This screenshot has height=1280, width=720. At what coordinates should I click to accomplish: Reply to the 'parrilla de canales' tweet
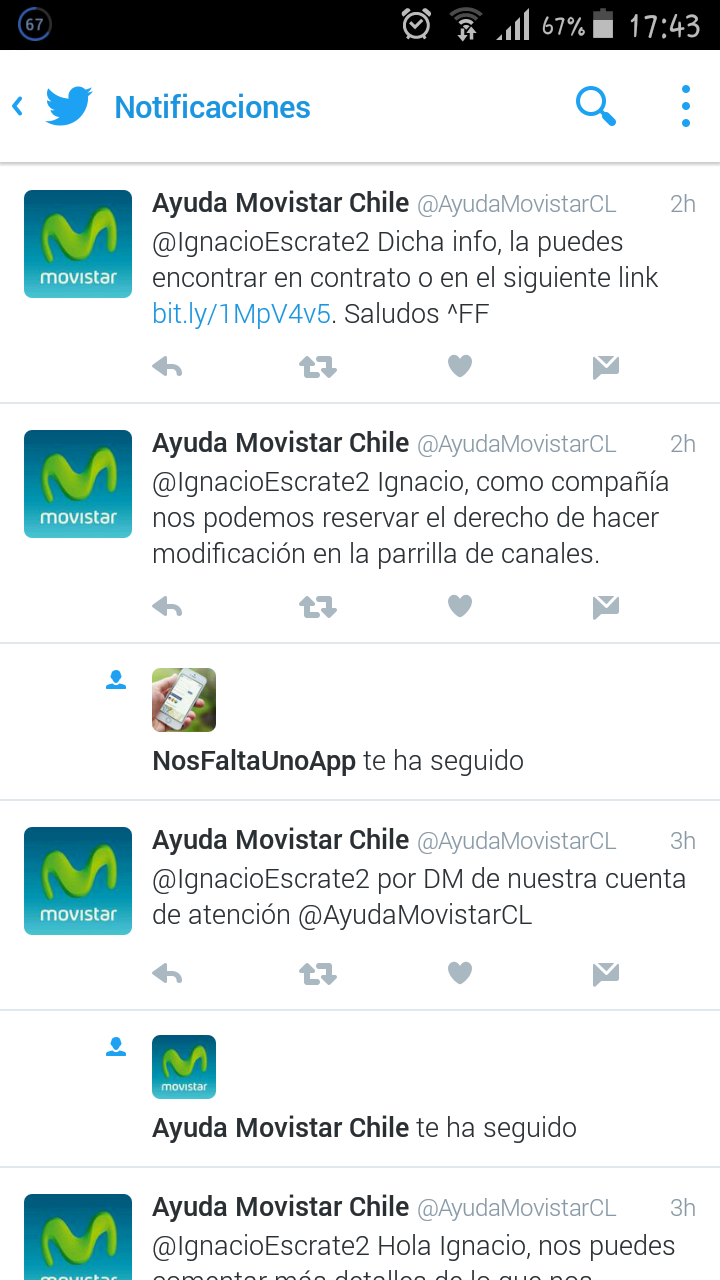point(167,606)
